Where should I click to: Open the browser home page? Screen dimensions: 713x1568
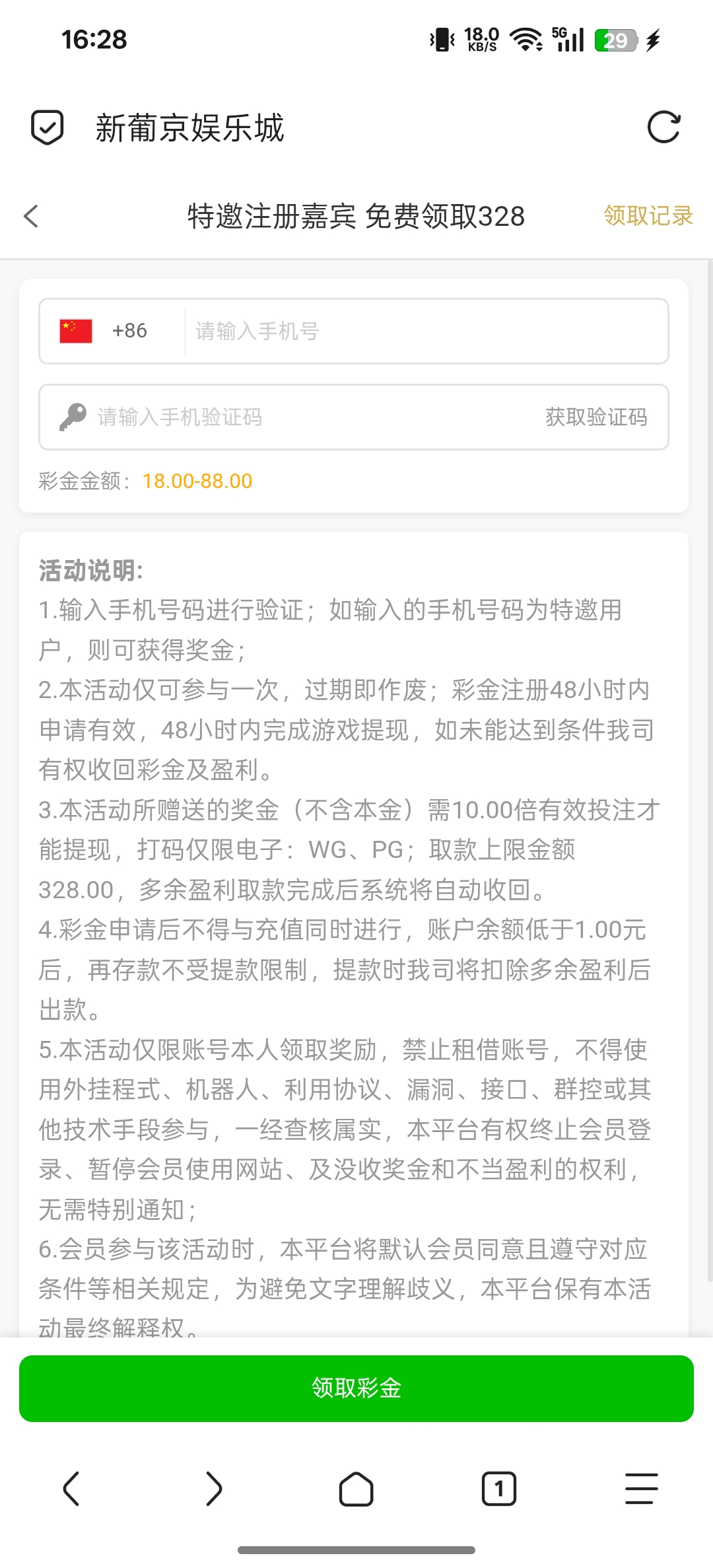(x=356, y=1489)
